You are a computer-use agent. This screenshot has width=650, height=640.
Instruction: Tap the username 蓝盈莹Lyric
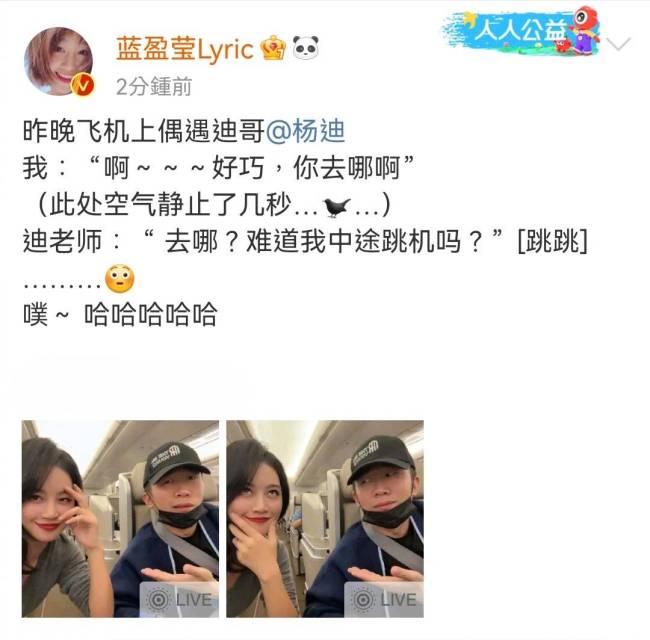(184, 50)
